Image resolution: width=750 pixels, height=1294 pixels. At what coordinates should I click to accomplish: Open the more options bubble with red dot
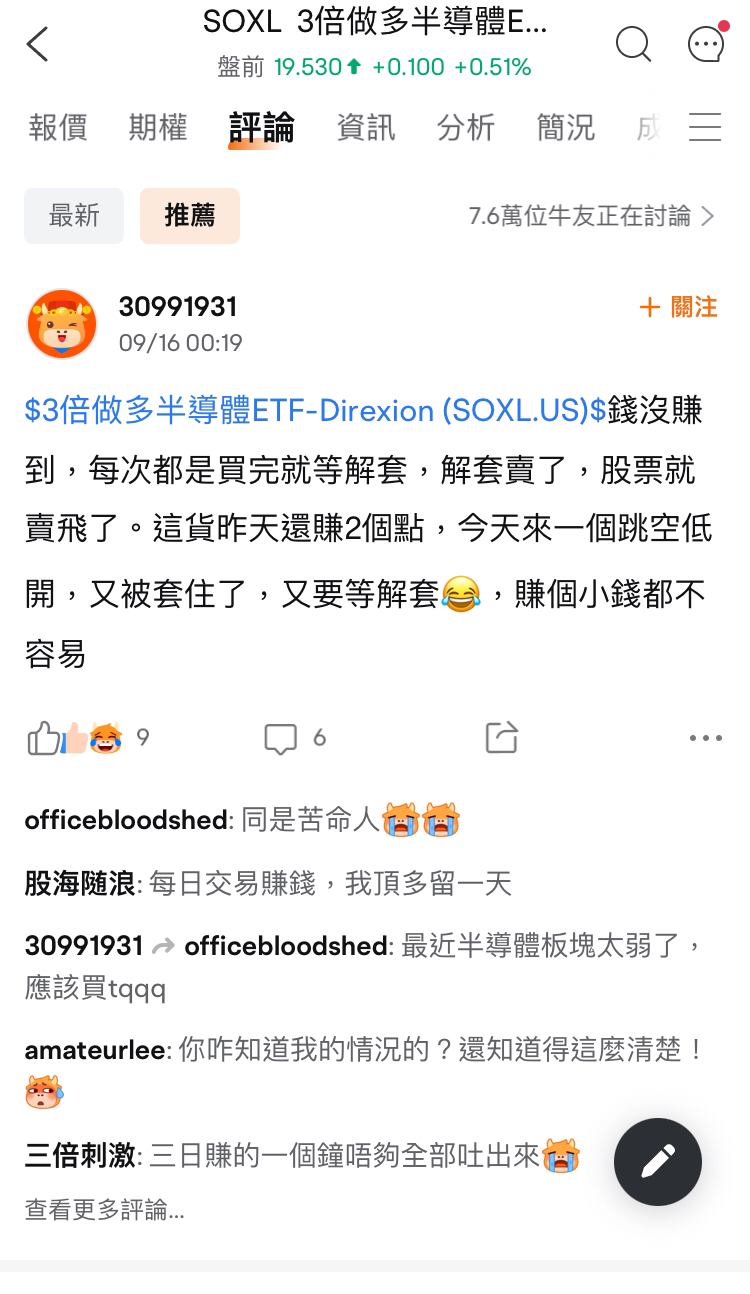pyautogui.click(x=706, y=44)
